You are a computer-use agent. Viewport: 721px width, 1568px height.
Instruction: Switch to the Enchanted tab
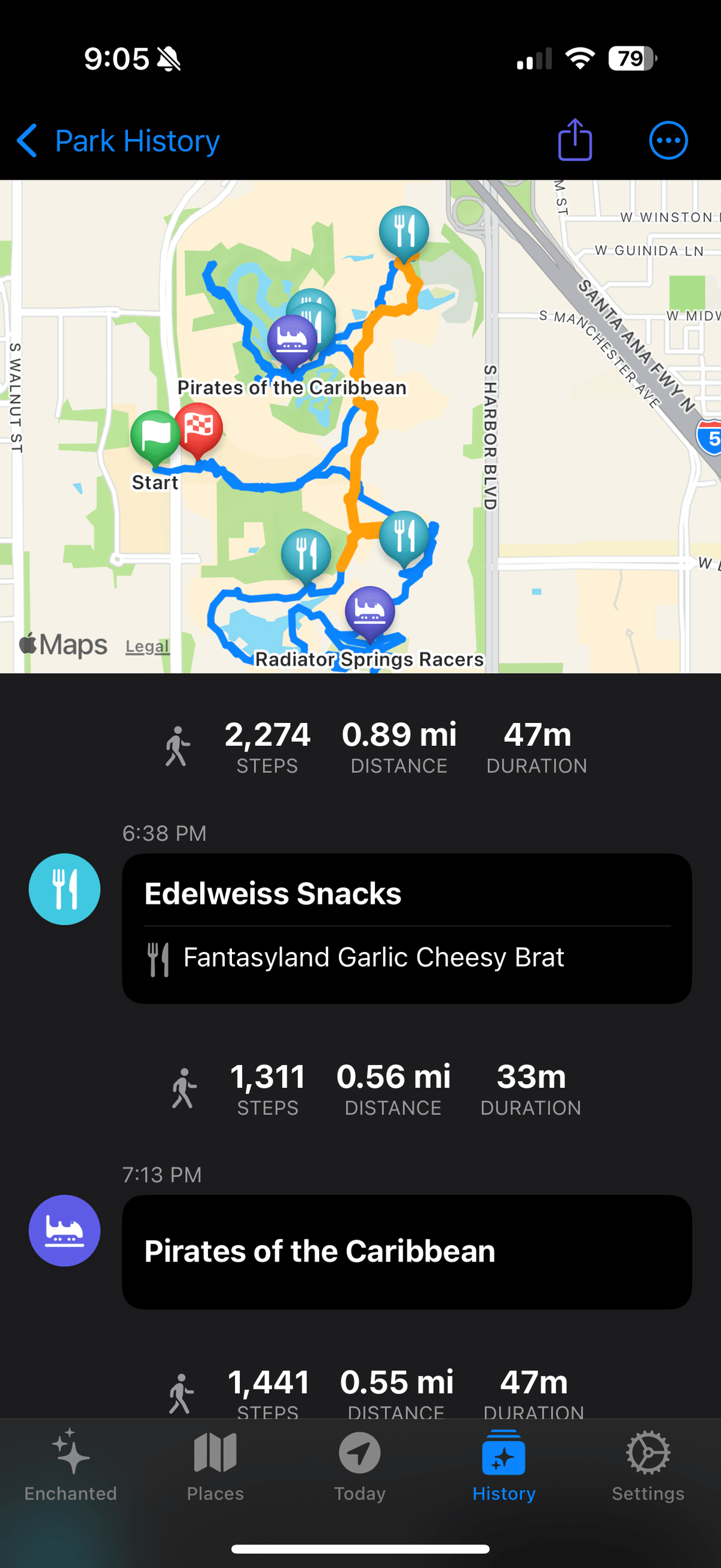point(70,1465)
